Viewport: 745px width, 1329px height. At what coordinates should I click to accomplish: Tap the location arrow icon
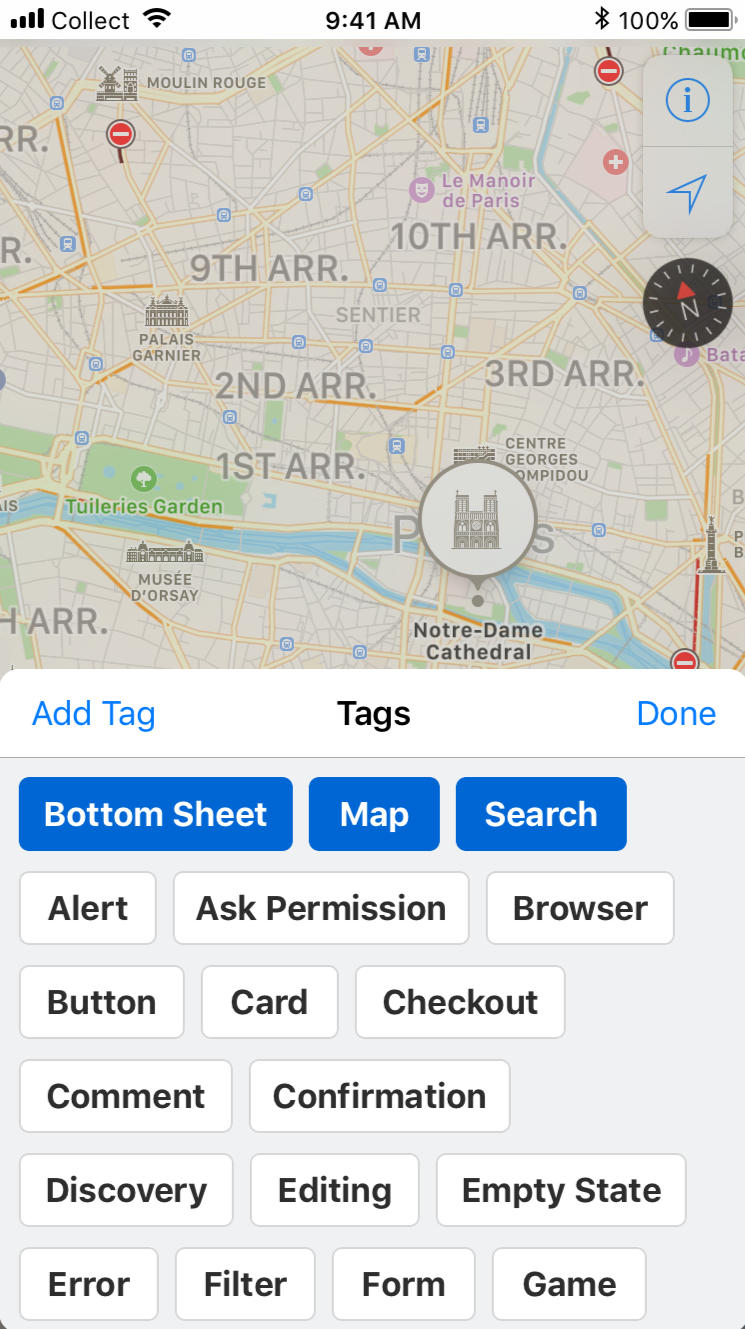(687, 193)
